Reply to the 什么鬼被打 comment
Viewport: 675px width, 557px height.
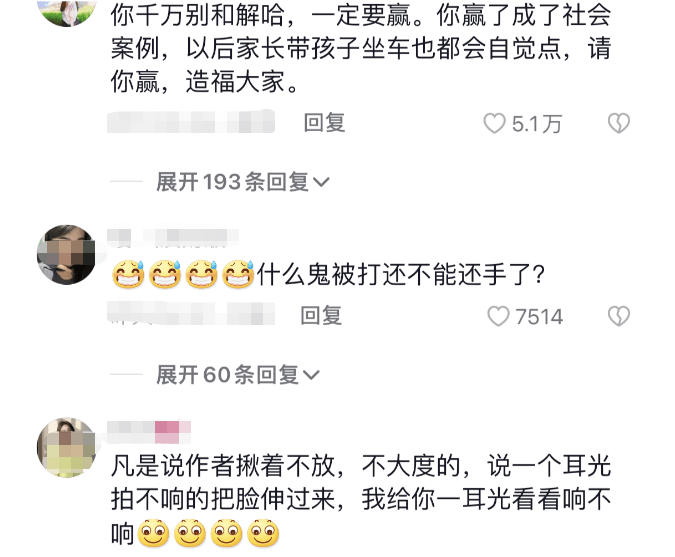(322, 316)
